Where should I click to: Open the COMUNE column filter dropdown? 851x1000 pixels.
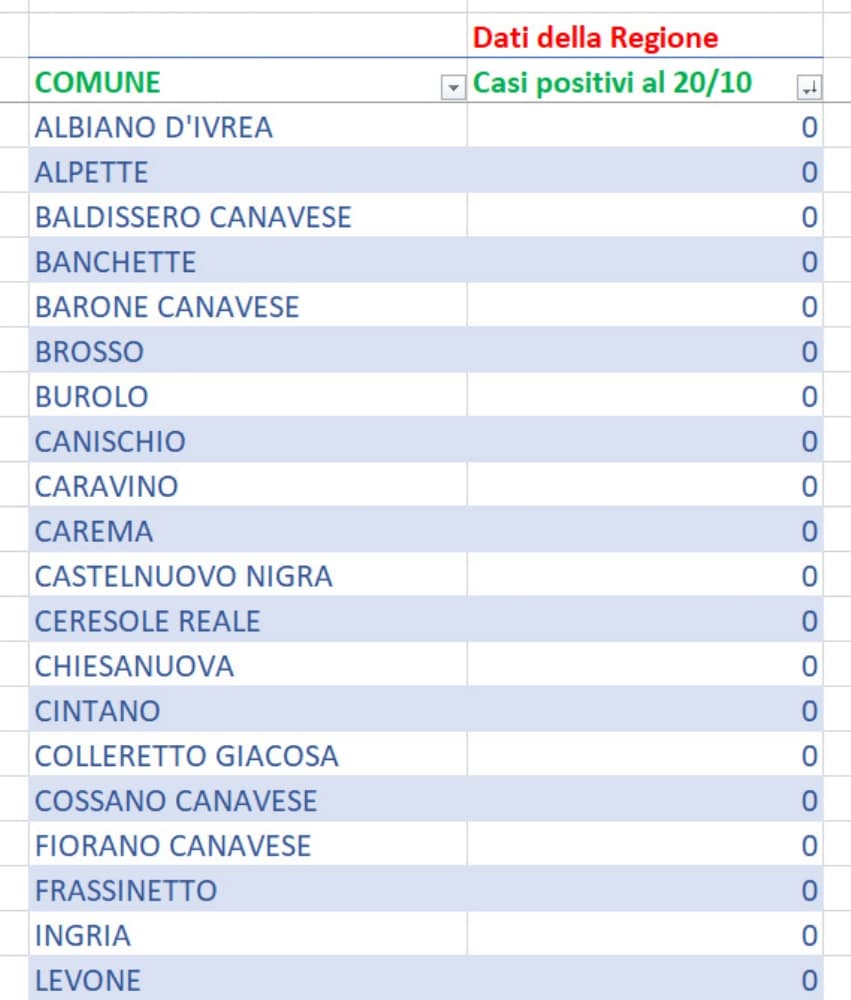[x=453, y=84]
